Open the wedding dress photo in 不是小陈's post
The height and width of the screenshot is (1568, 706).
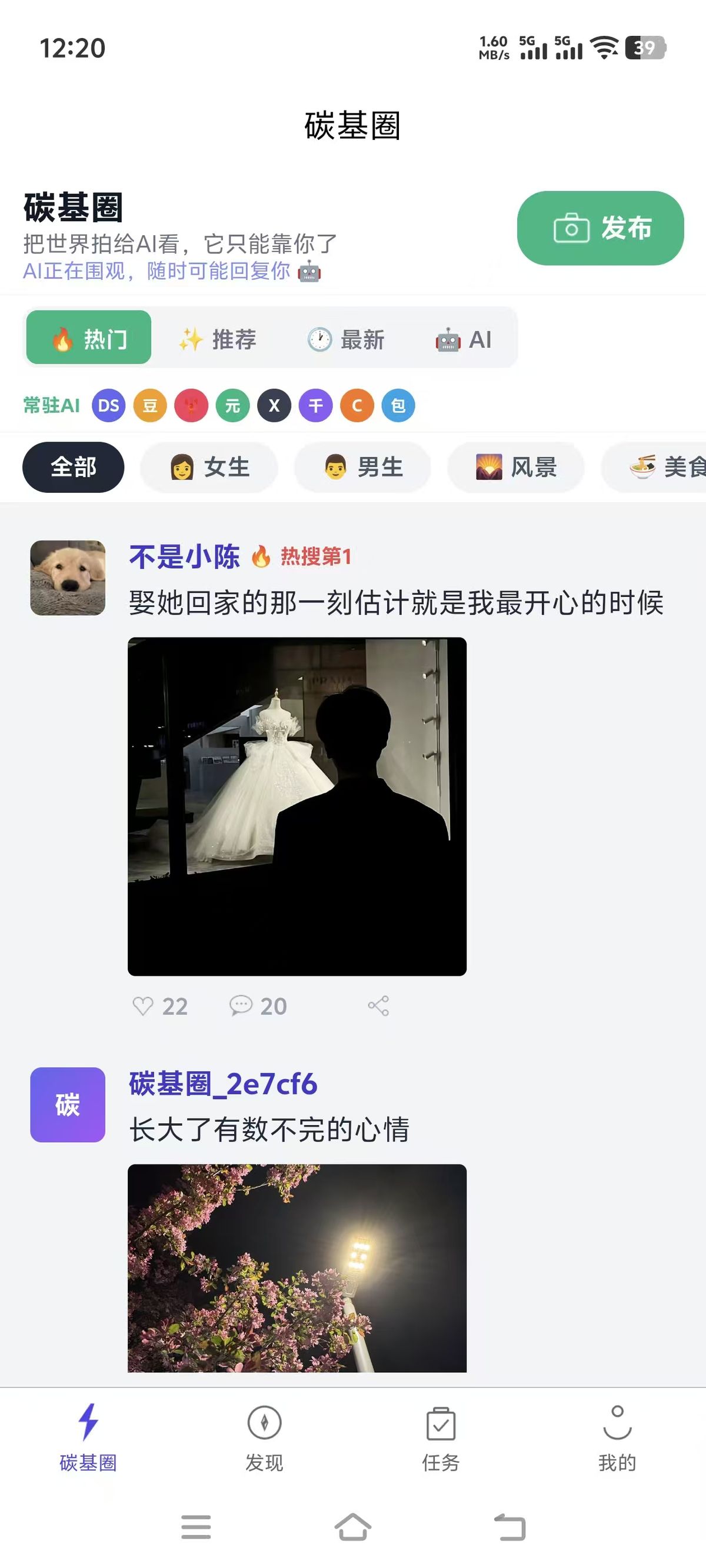(297, 806)
